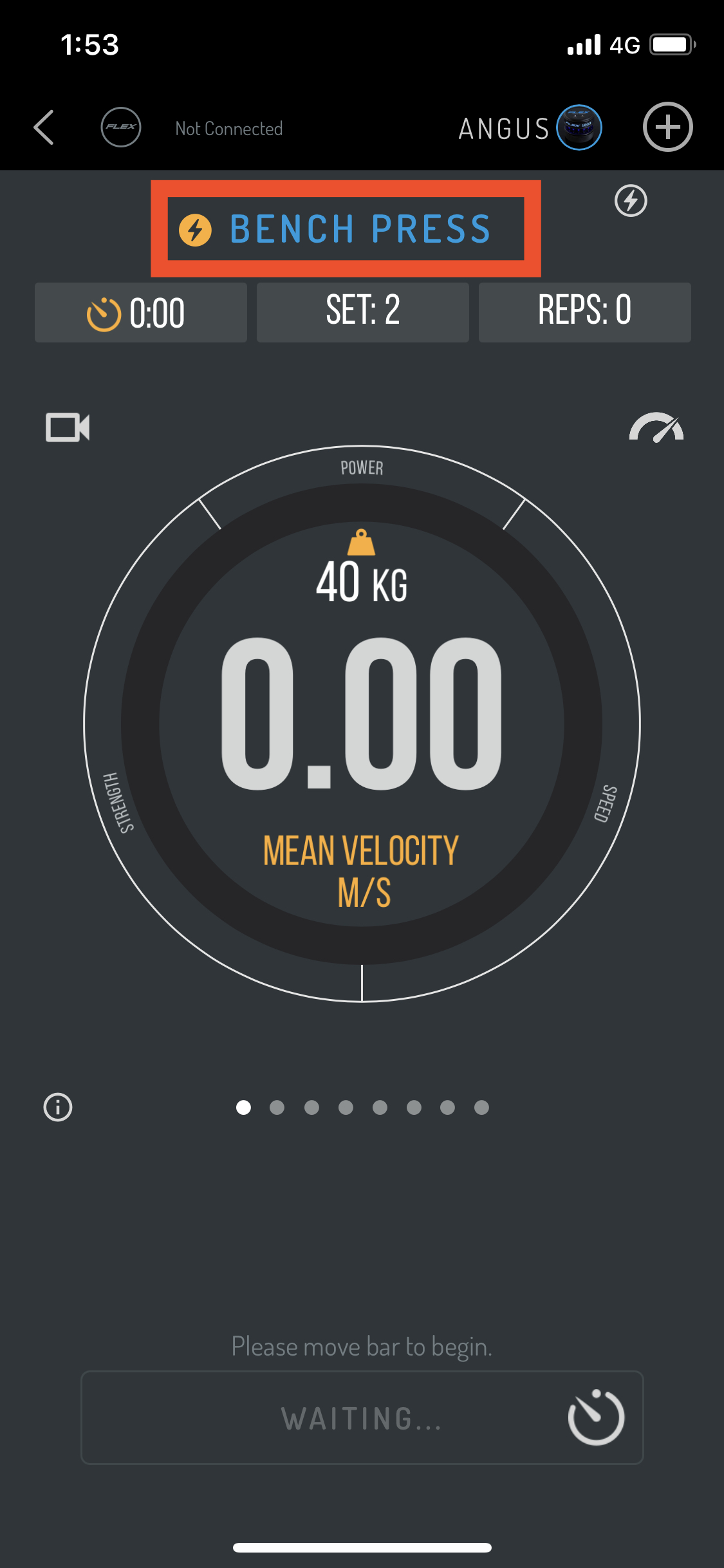Image resolution: width=724 pixels, height=1568 pixels.
Task: Open the speedometer gauge icon
Action: (656, 428)
